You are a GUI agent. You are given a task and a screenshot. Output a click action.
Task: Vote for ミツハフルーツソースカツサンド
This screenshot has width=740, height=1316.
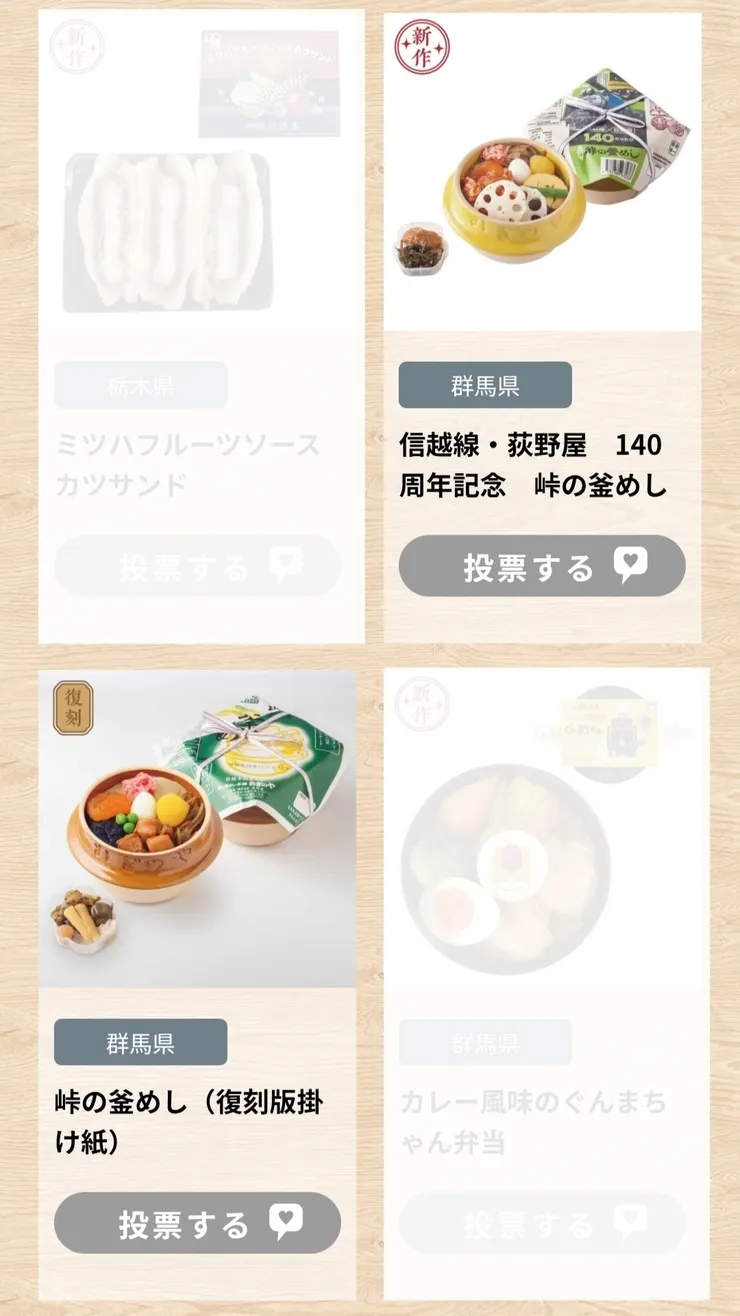(197, 567)
